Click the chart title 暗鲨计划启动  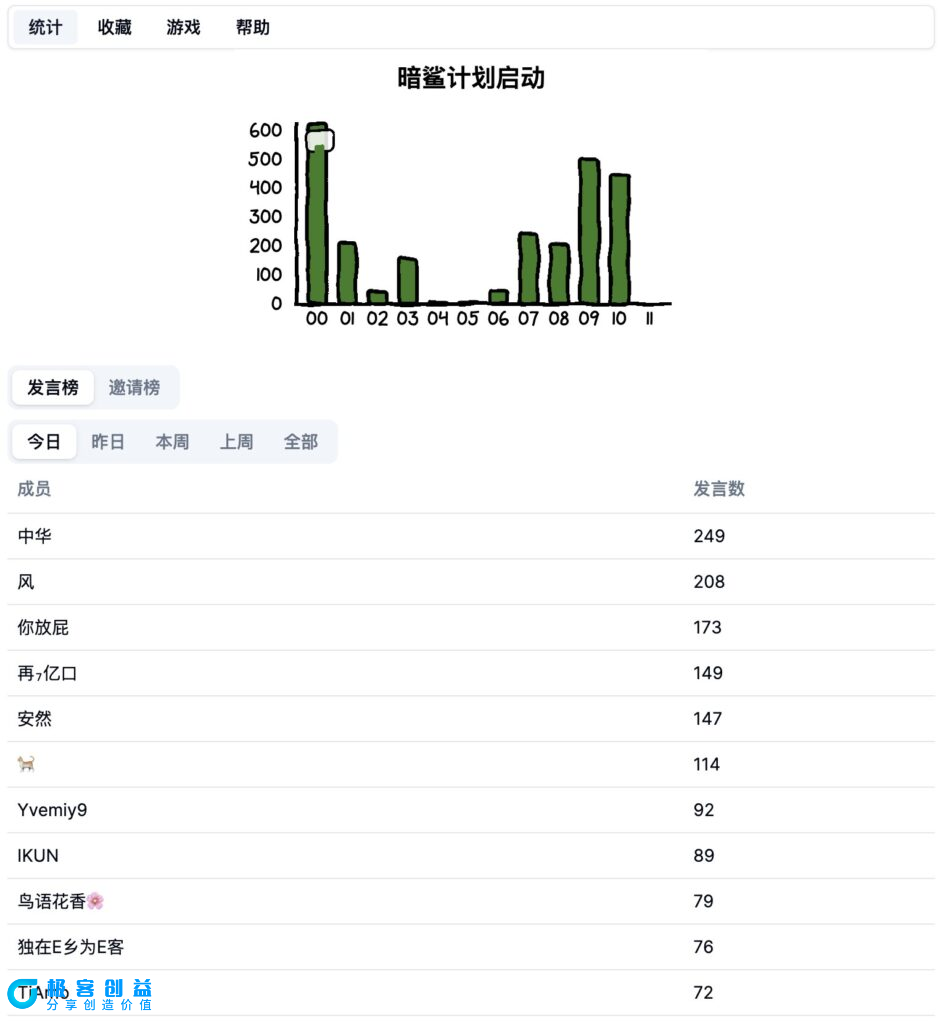(x=469, y=78)
